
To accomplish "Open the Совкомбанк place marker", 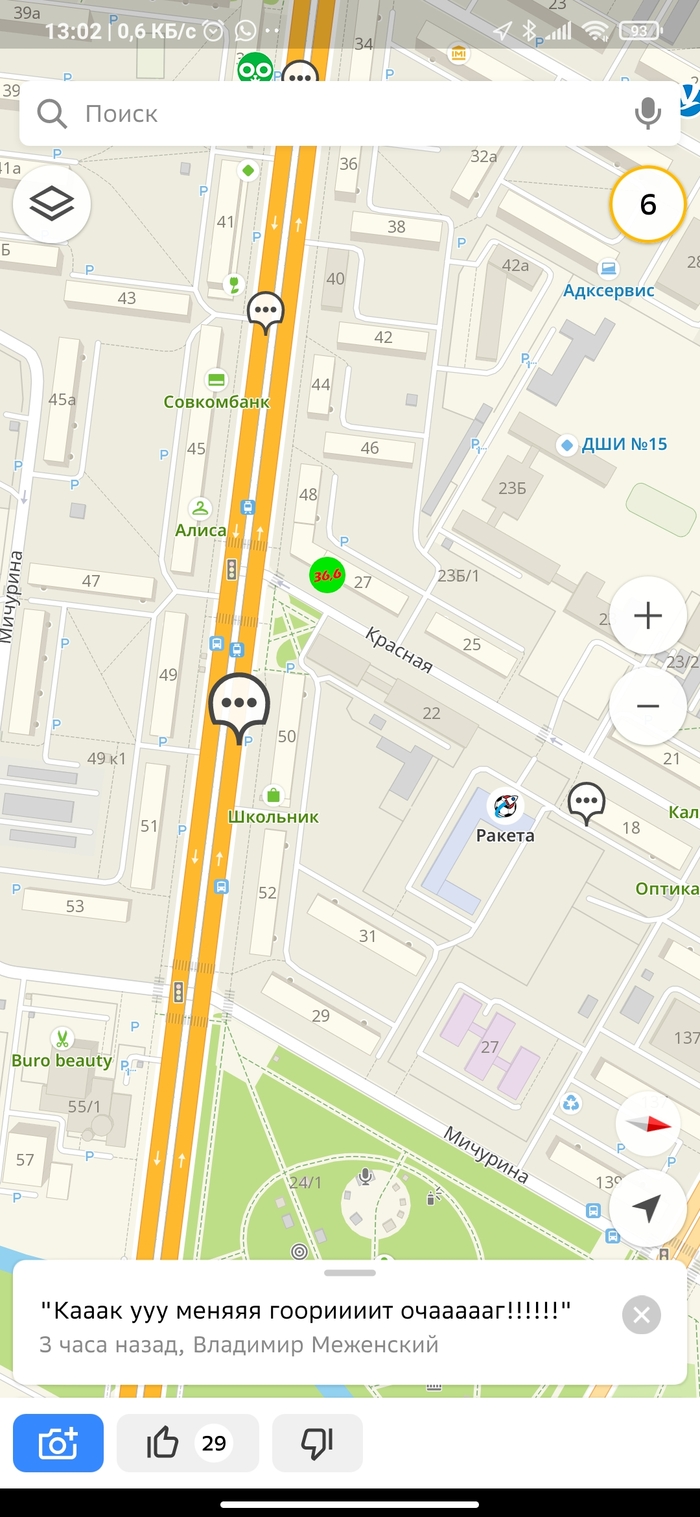I will click(x=215, y=380).
